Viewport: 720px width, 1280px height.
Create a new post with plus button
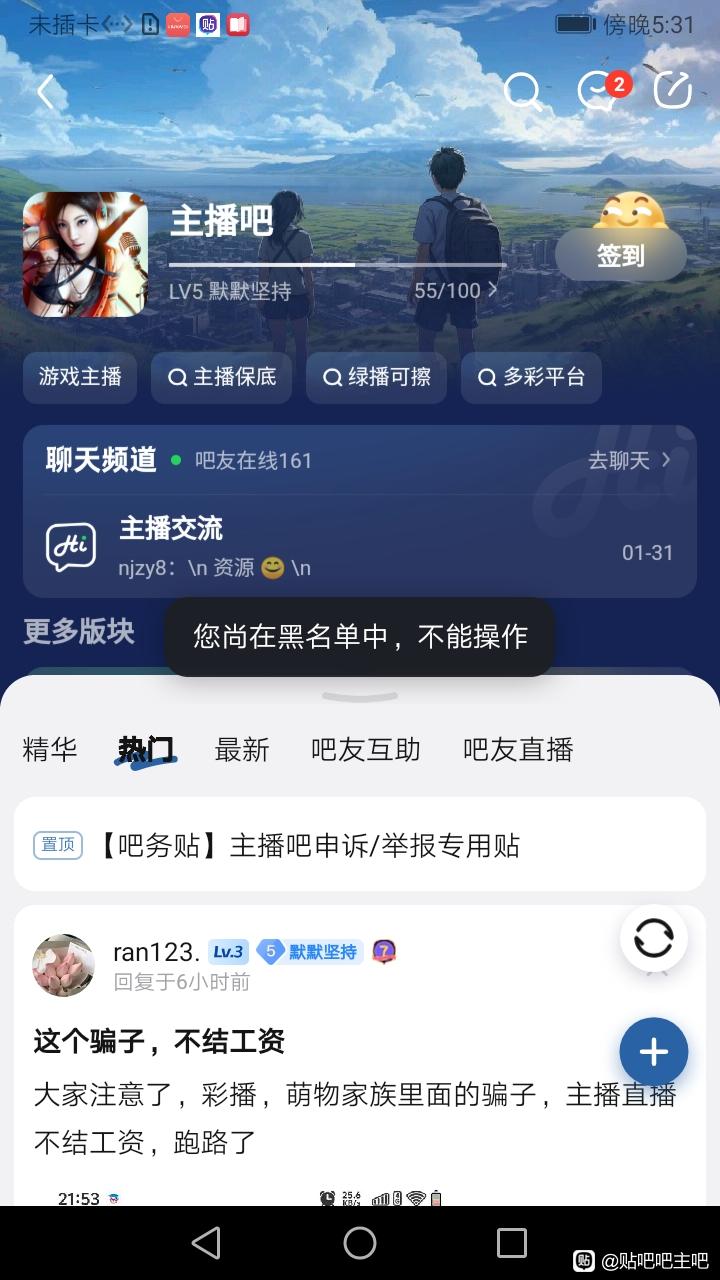tap(653, 1051)
